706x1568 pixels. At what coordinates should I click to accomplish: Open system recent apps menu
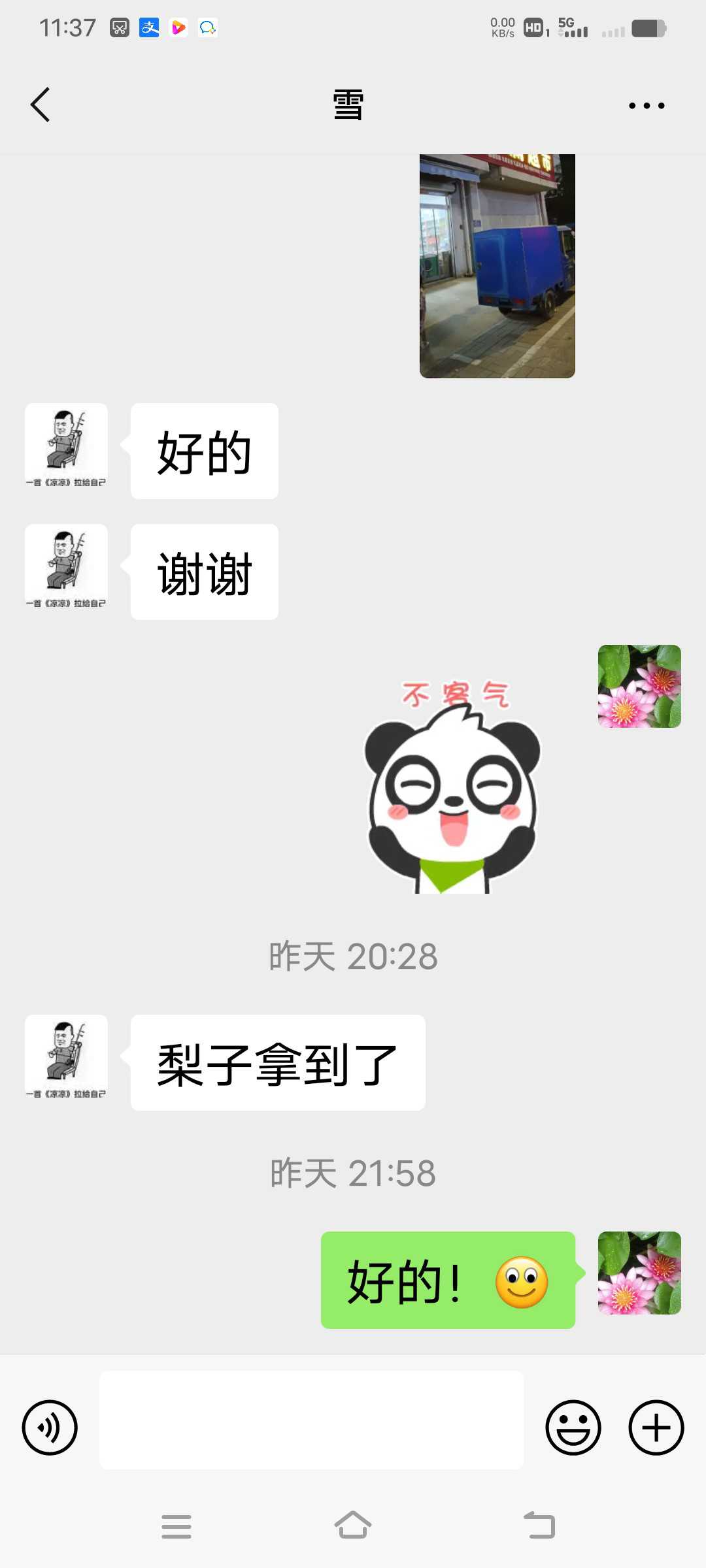pyautogui.click(x=176, y=1526)
